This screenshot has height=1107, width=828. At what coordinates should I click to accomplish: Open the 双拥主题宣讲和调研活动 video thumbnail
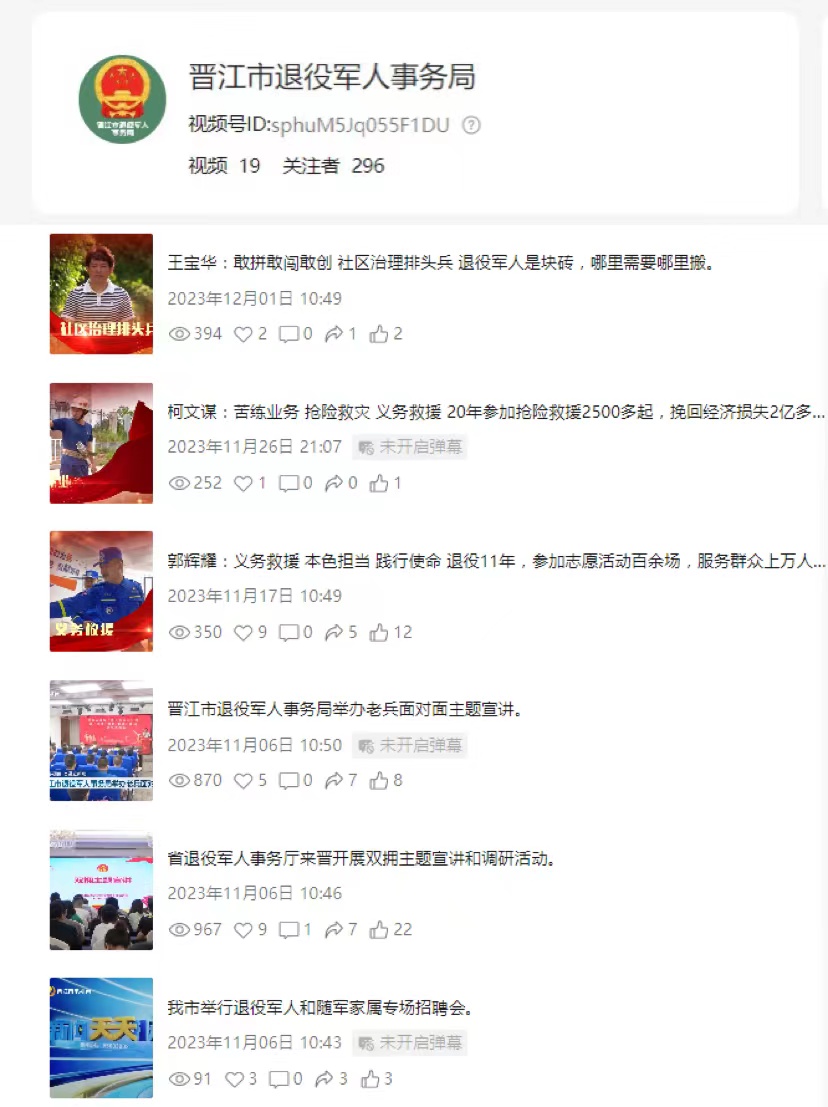click(101, 889)
